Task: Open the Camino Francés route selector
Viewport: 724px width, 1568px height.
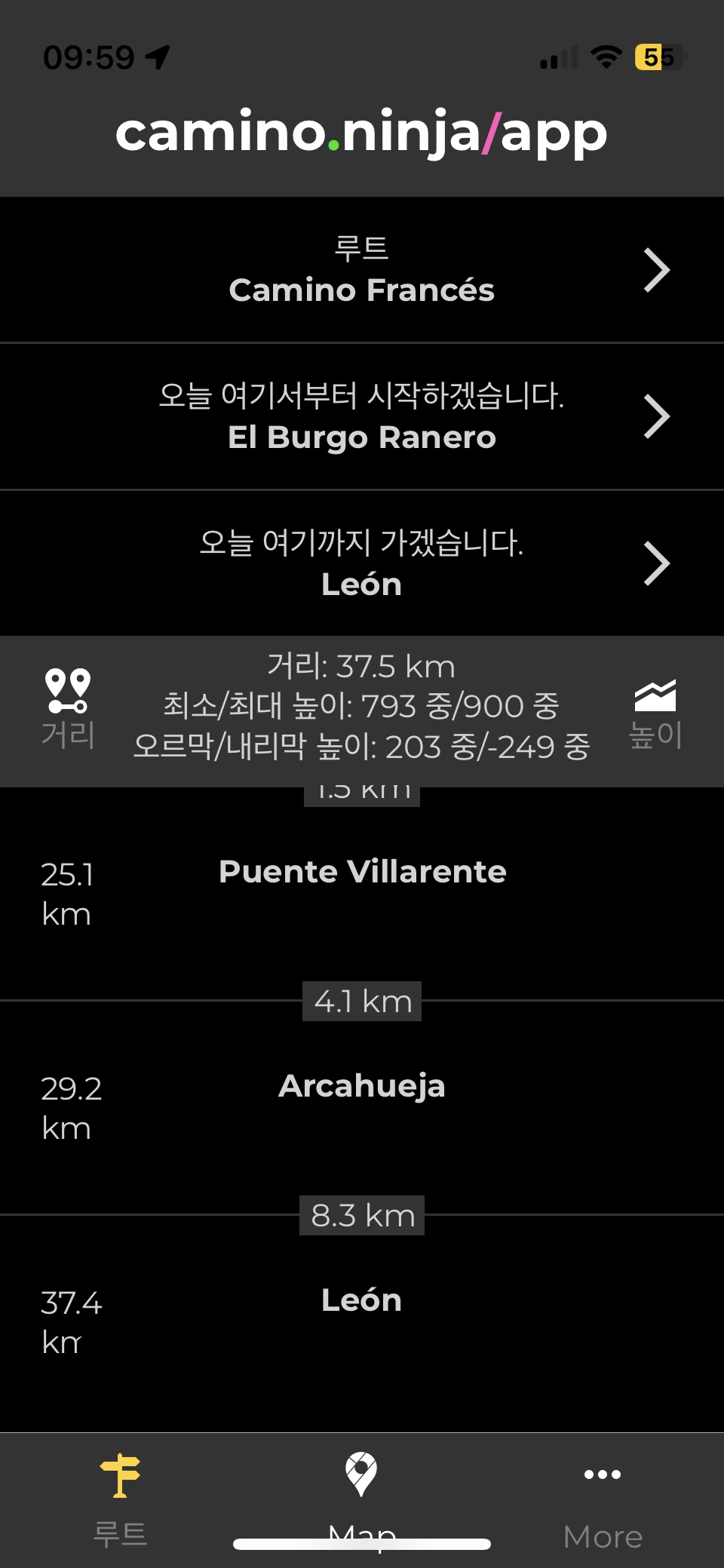Action: (362, 270)
